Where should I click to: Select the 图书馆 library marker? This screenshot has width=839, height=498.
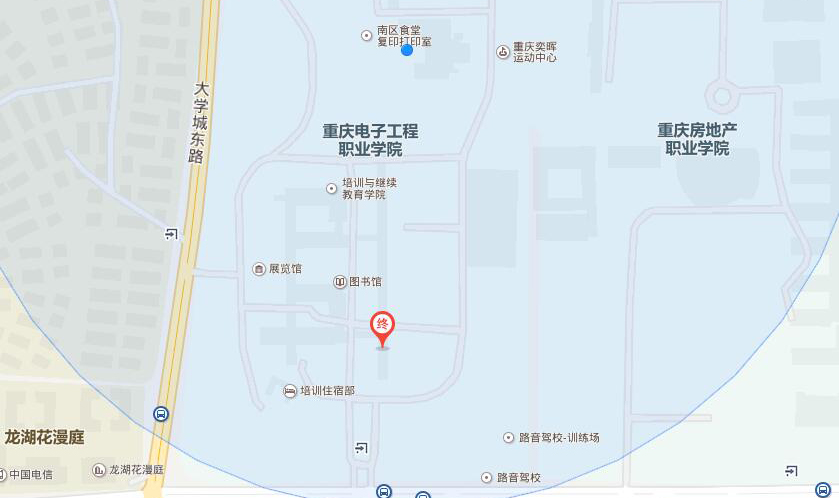click(x=340, y=282)
